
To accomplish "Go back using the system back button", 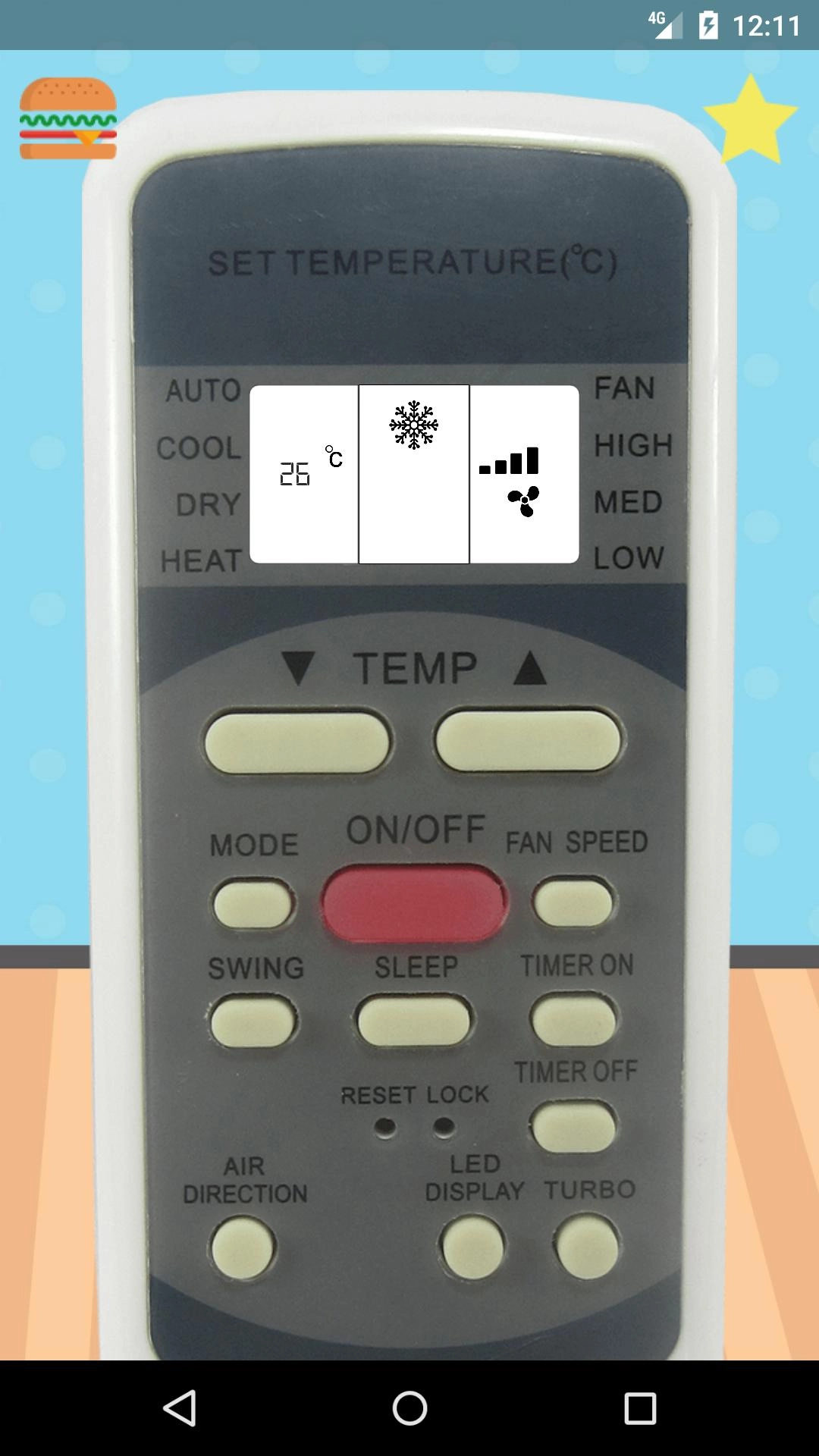I will pyautogui.click(x=180, y=1408).
